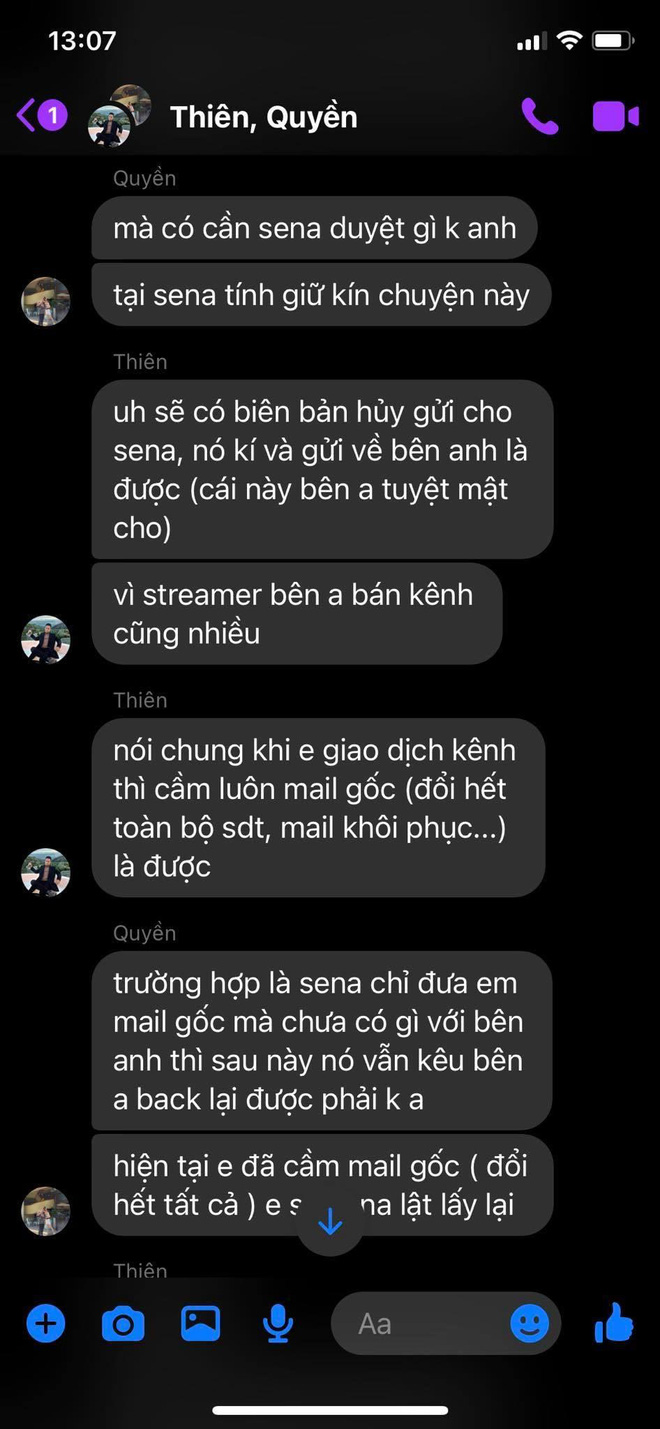
Task: Go back to the chats list
Action: click(40, 116)
